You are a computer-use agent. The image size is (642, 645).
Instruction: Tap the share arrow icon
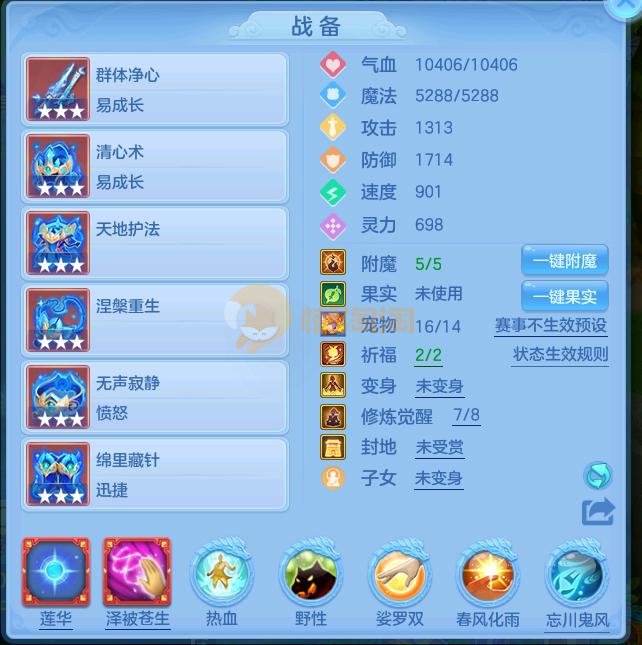point(597,512)
